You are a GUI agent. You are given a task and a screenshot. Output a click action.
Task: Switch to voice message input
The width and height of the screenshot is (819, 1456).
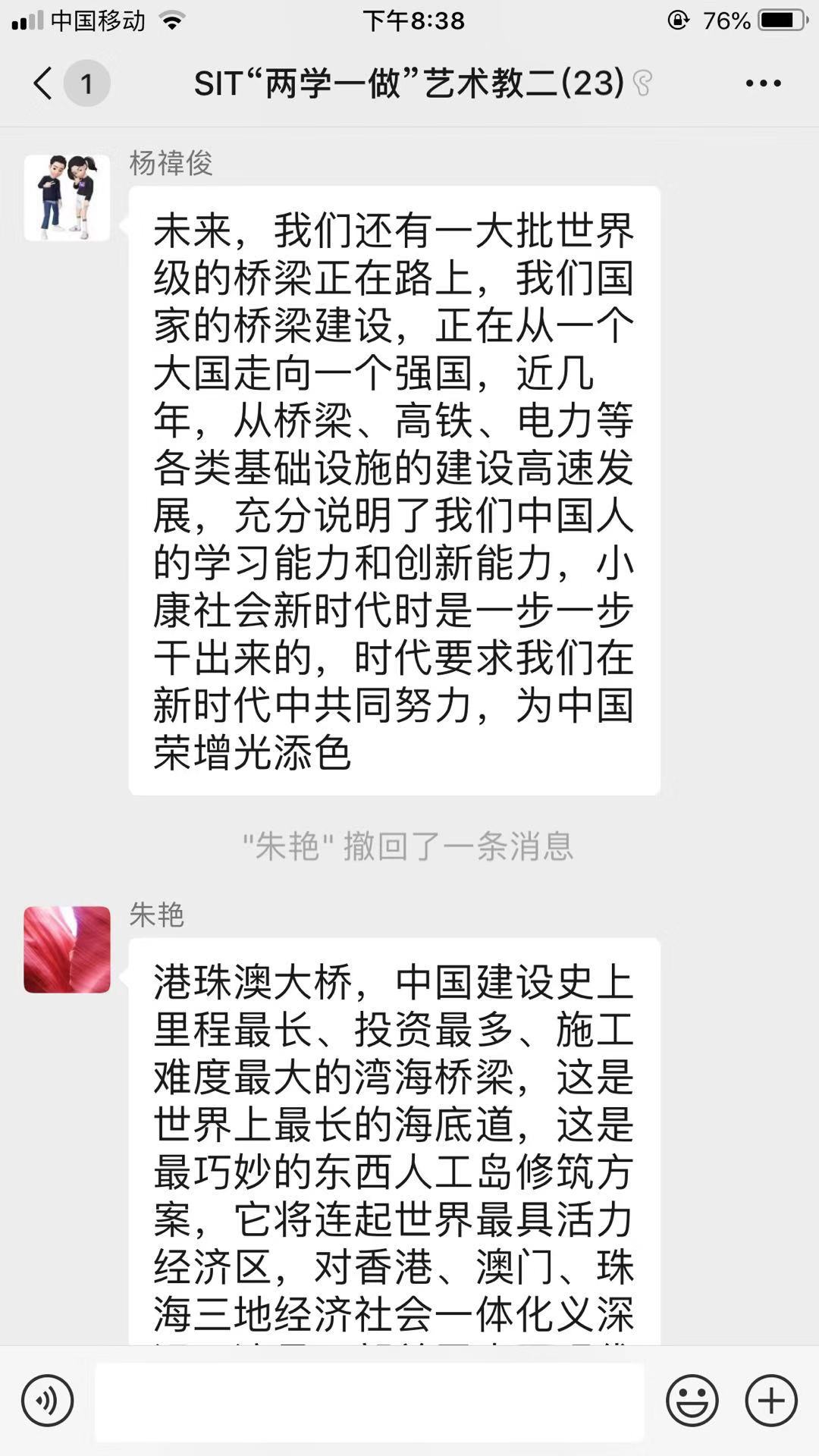pyautogui.click(x=47, y=1401)
